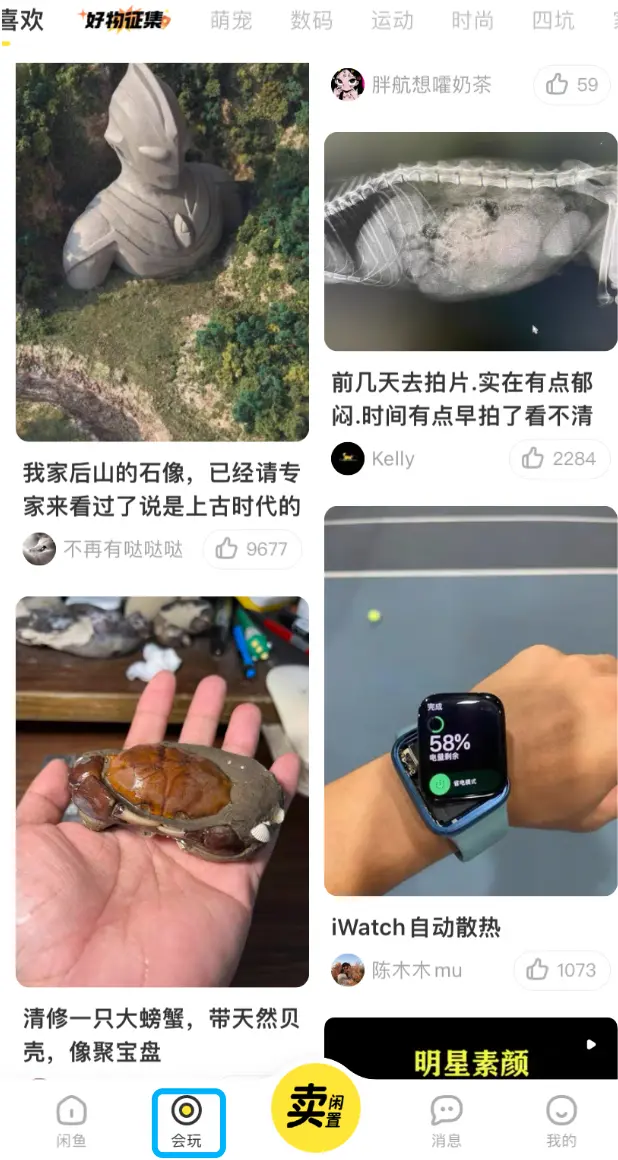Viewport: 618px width, 1160px height.
Task: Select the 数码 category tab
Action: point(311,20)
